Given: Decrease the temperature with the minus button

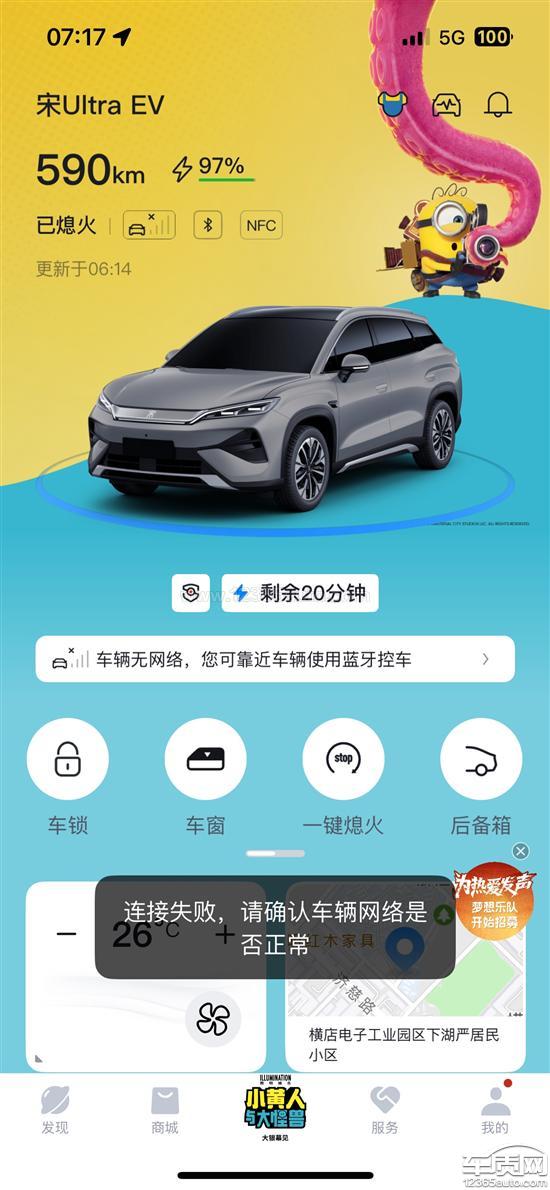Looking at the screenshot, I should 67,933.
